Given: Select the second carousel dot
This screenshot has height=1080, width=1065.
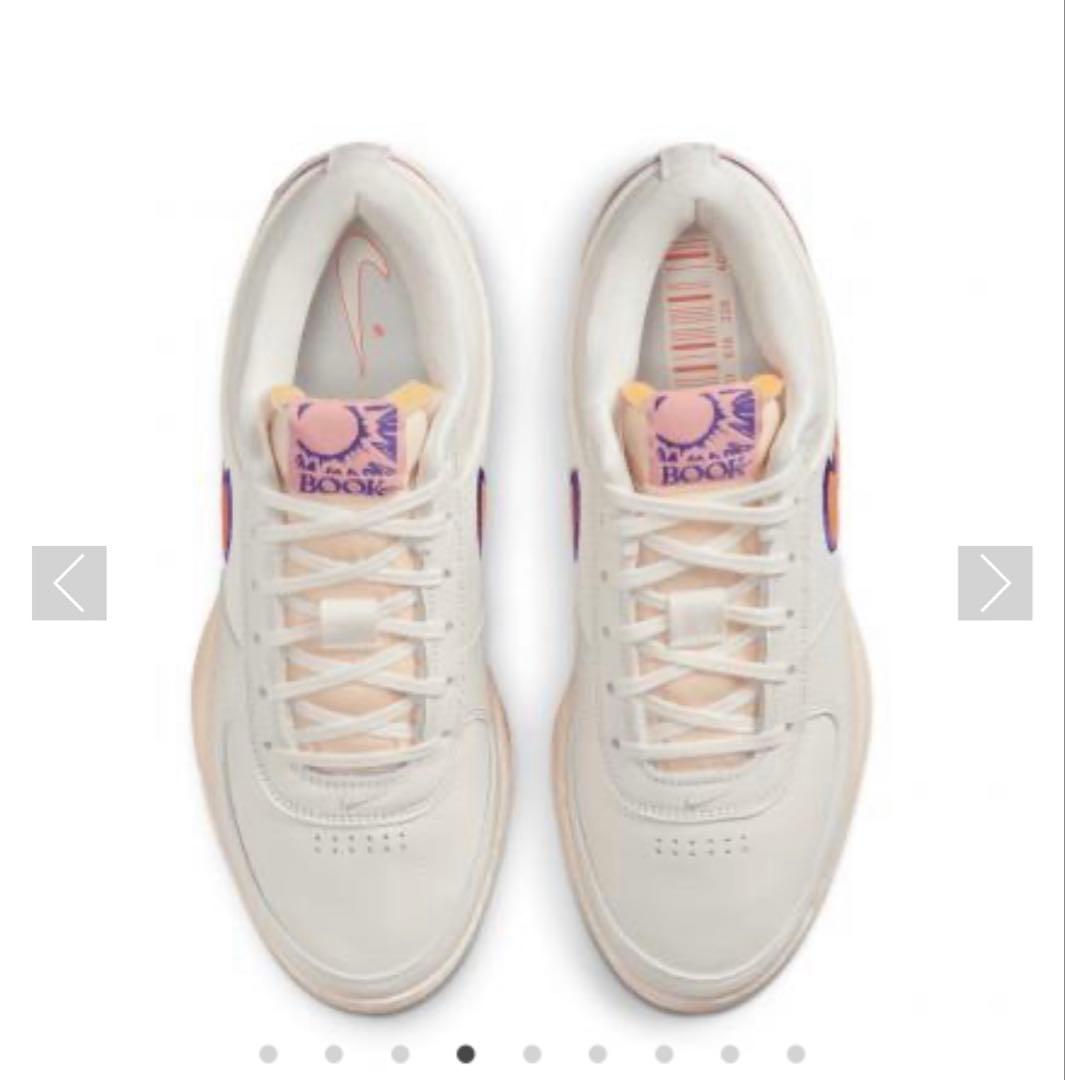Looking at the screenshot, I should point(334,1054).
